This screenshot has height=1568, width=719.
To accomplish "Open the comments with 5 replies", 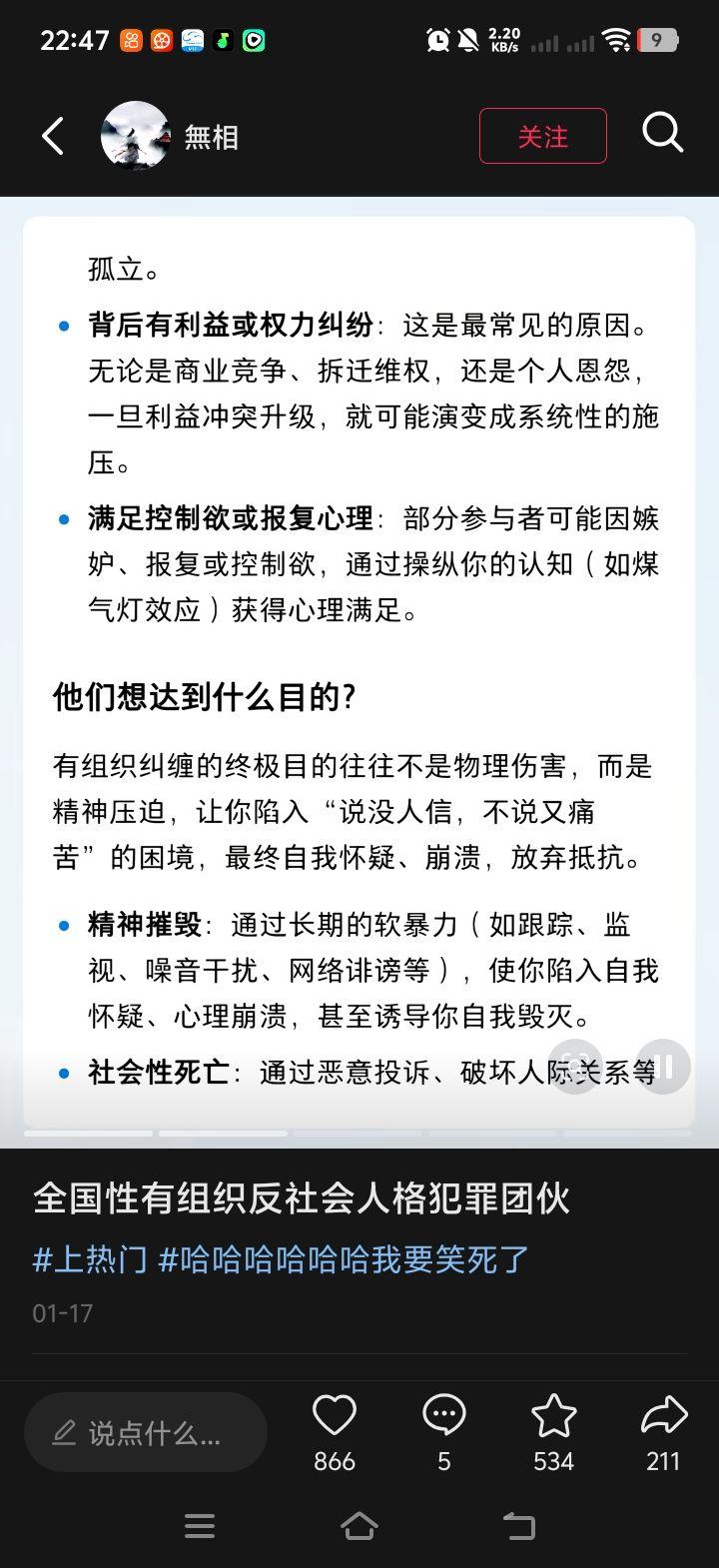I will (444, 1433).
